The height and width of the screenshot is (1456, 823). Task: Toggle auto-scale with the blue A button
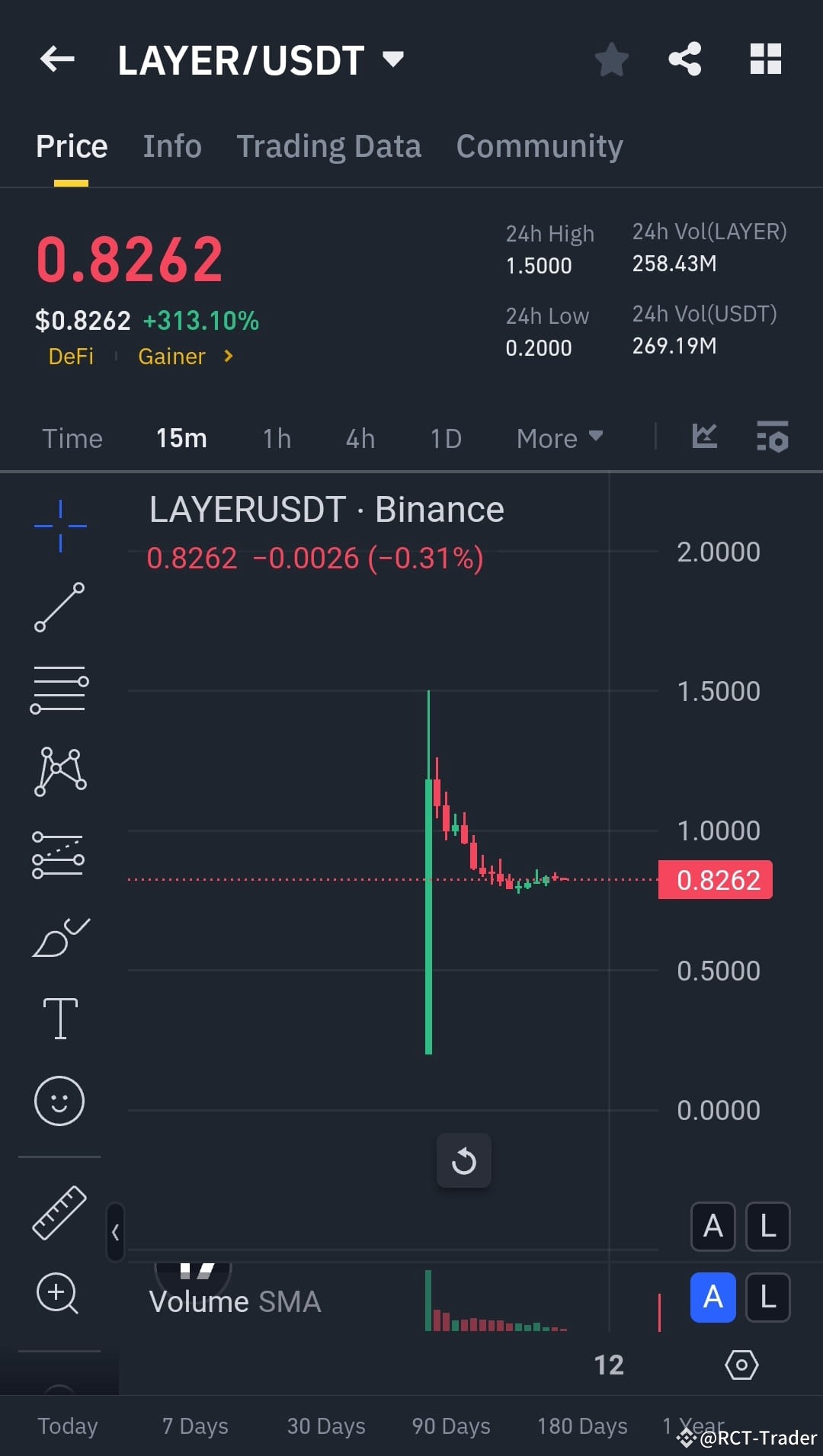[712, 1298]
